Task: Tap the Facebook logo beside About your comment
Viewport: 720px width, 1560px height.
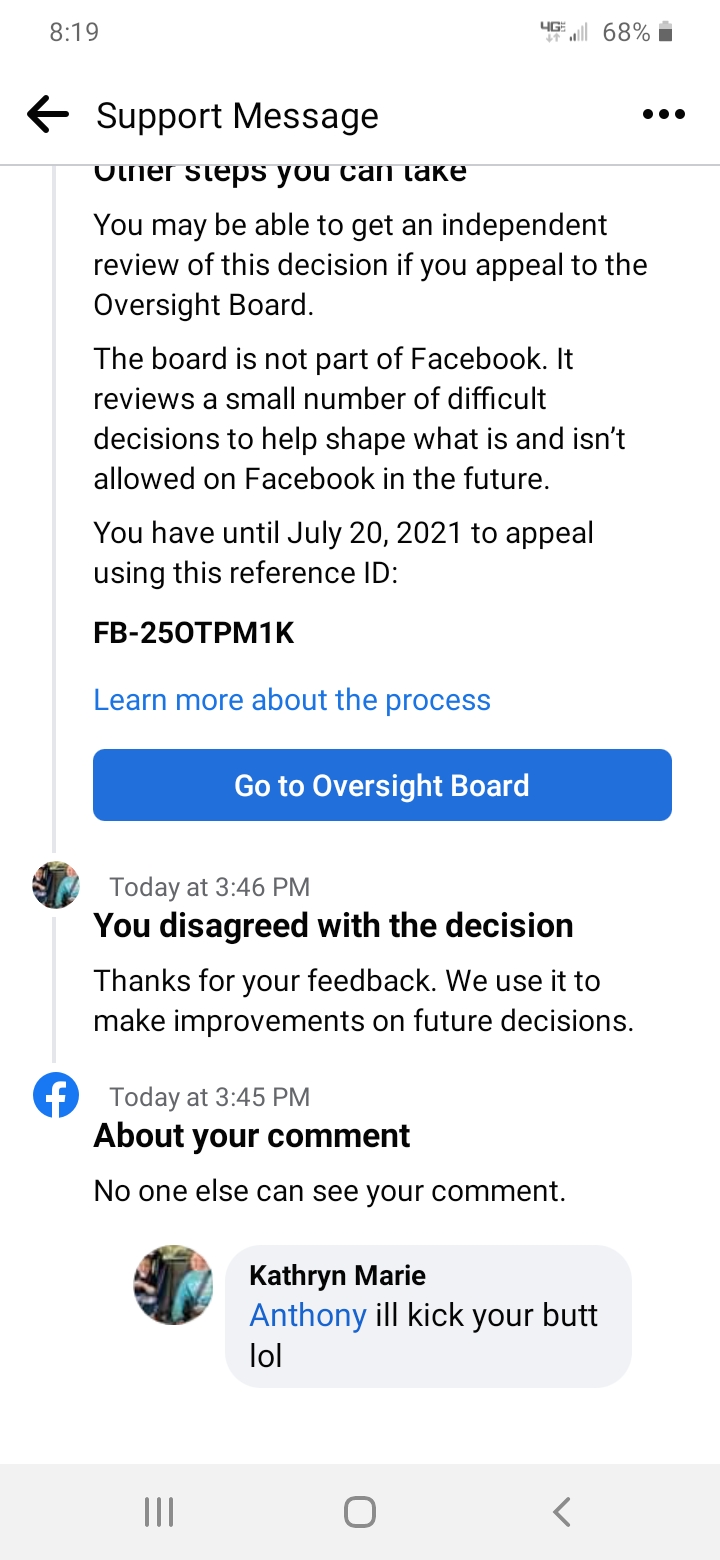Action: pyautogui.click(x=55, y=1095)
